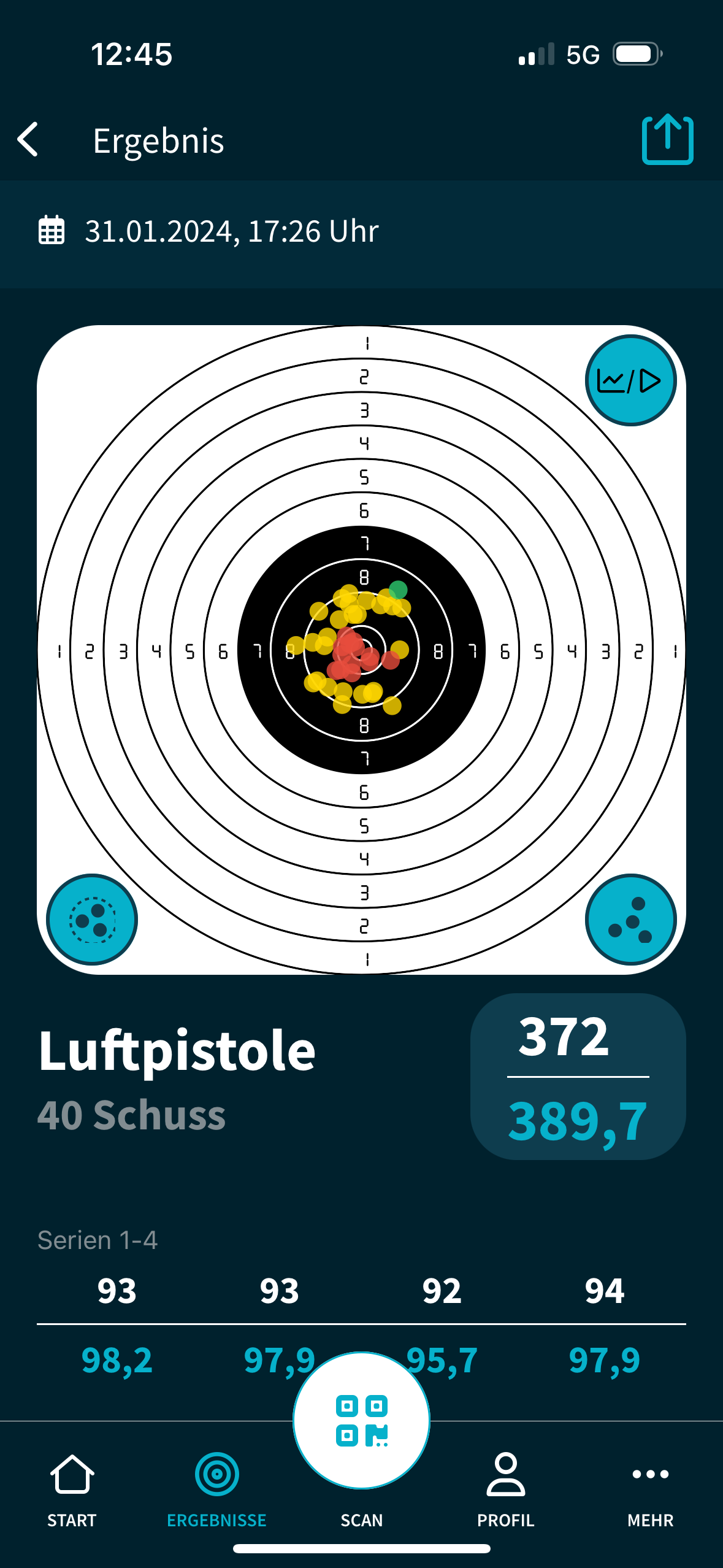Share this shooting result
This screenshot has width=723, height=1568.
tap(667, 140)
